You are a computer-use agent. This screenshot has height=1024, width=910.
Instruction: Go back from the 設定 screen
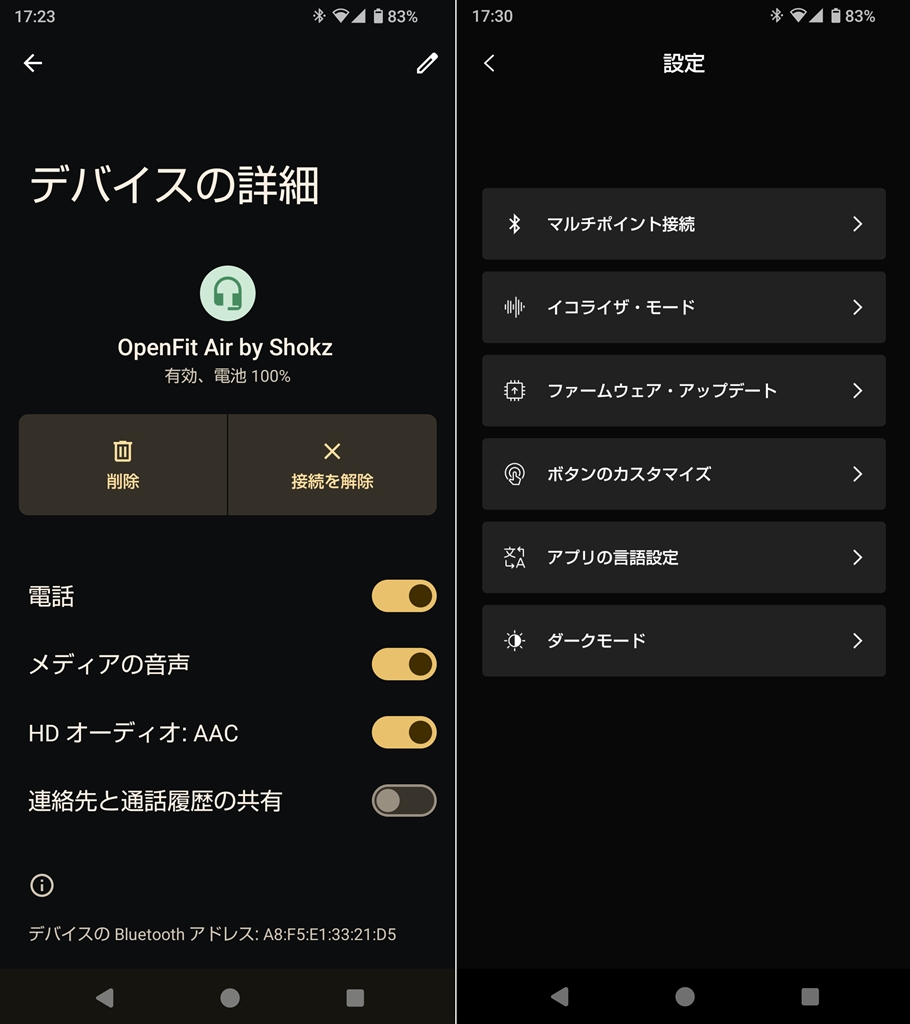(489, 64)
